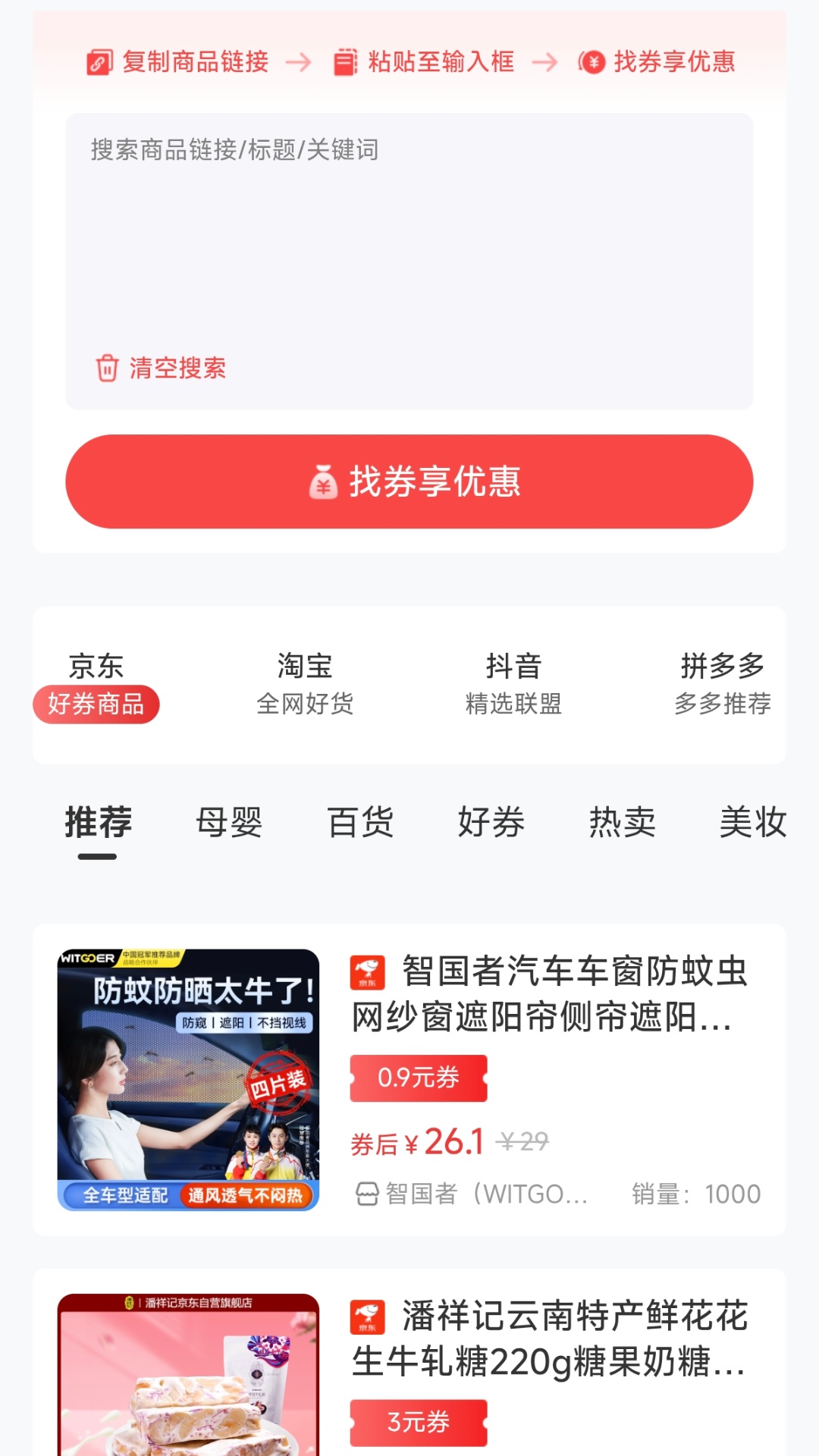Screen dimensions: 819x1456
Task: Select the 京东 好券商品 tab
Action: click(x=96, y=685)
